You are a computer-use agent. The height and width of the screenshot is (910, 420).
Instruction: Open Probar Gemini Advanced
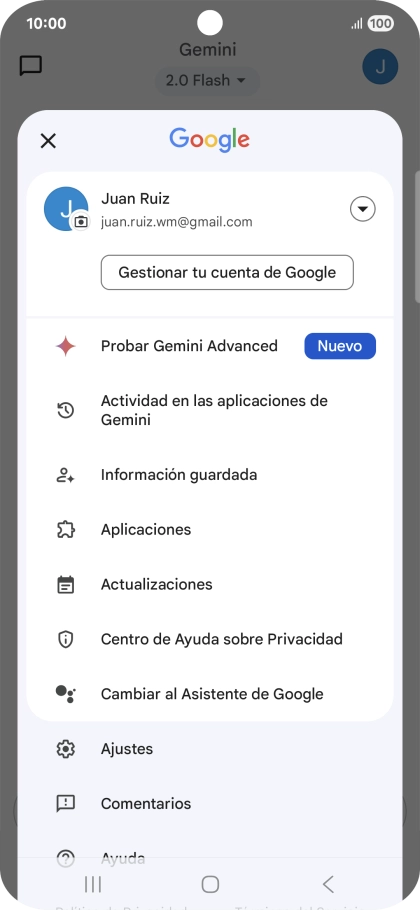pyautogui.click(x=210, y=346)
